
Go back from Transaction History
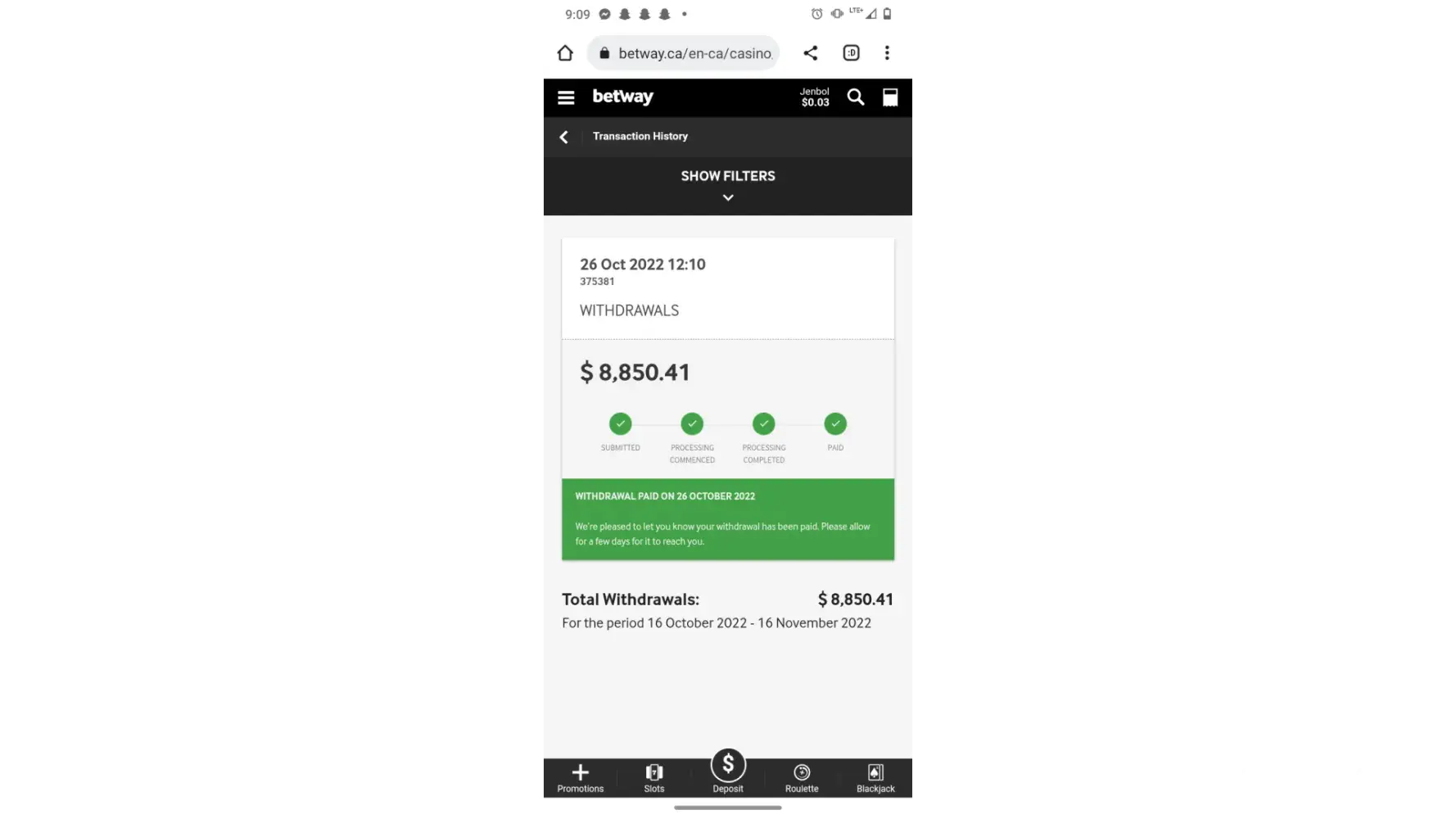tap(563, 137)
